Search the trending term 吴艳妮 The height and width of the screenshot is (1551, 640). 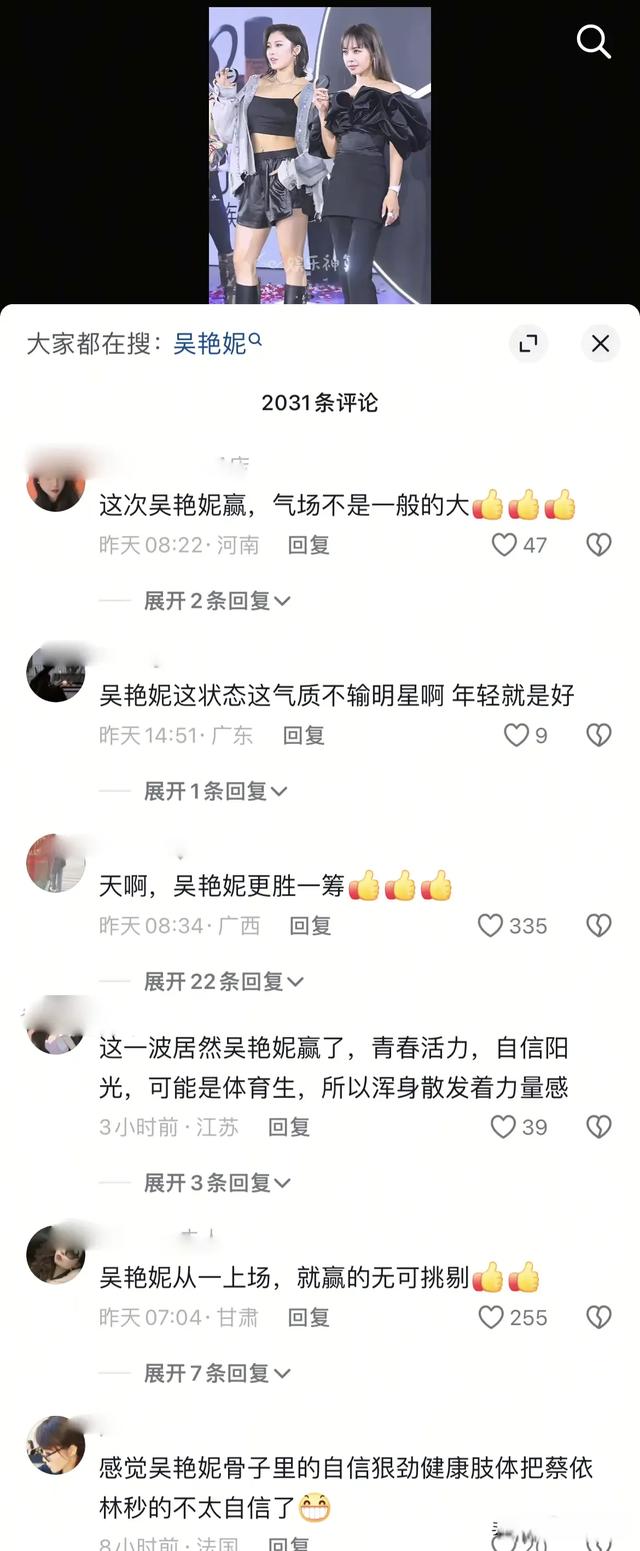(210, 344)
